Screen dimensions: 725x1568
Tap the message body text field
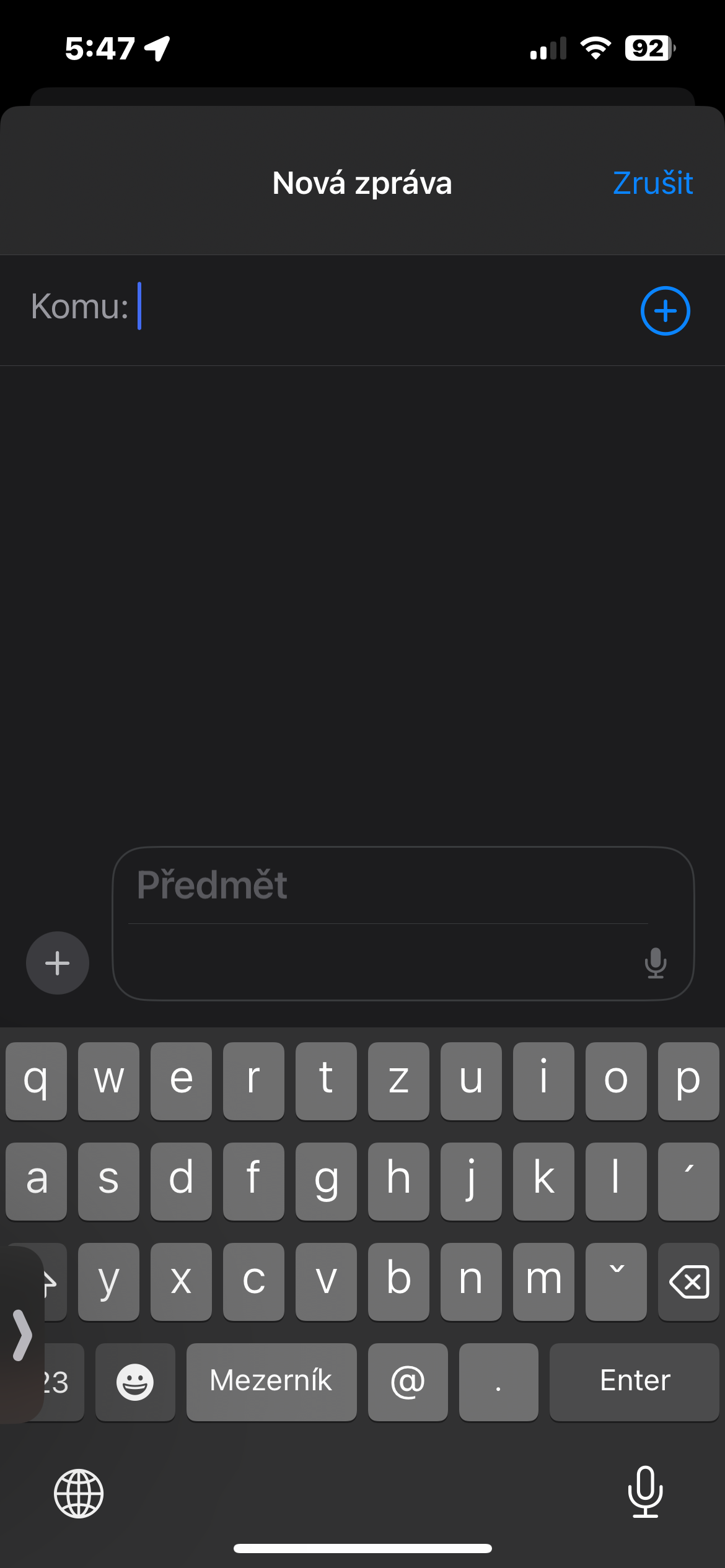pyautogui.click(x=372, y=963)
